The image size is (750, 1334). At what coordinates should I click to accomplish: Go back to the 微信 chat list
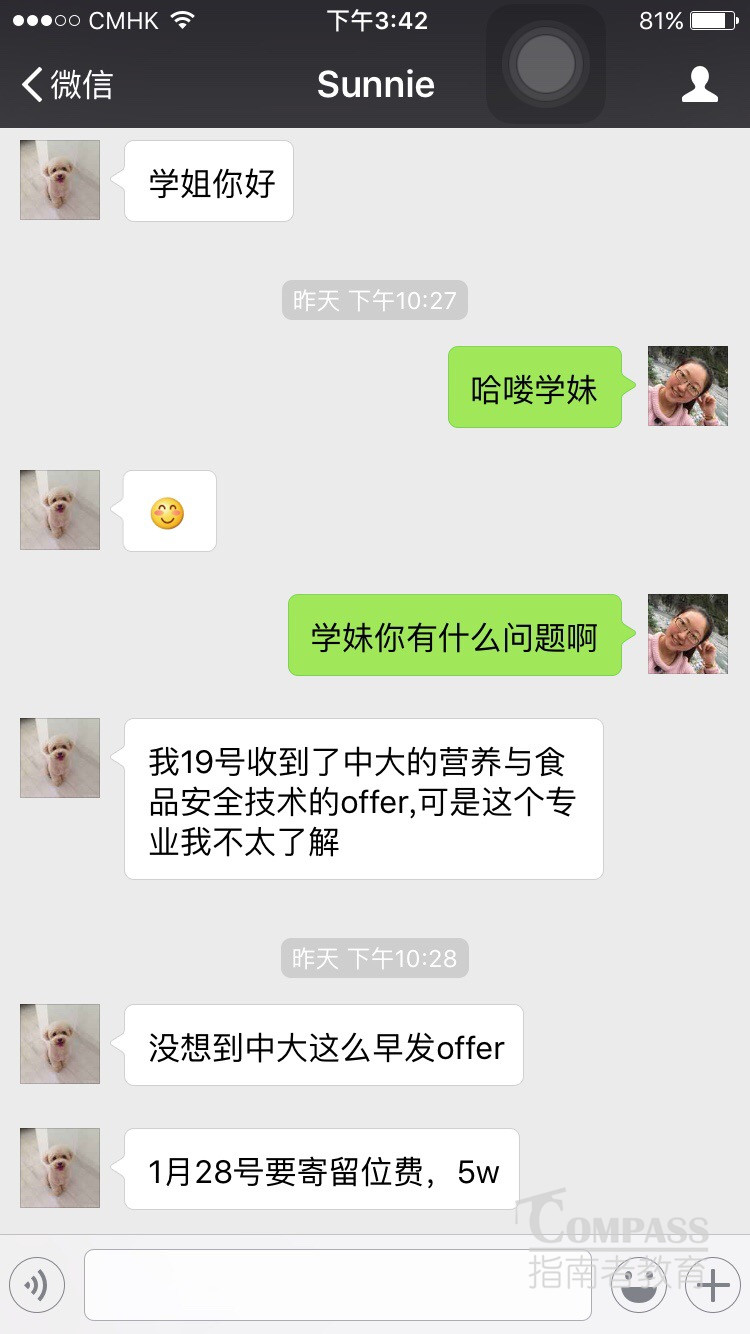pyautogui.click(x=66, y=85)
